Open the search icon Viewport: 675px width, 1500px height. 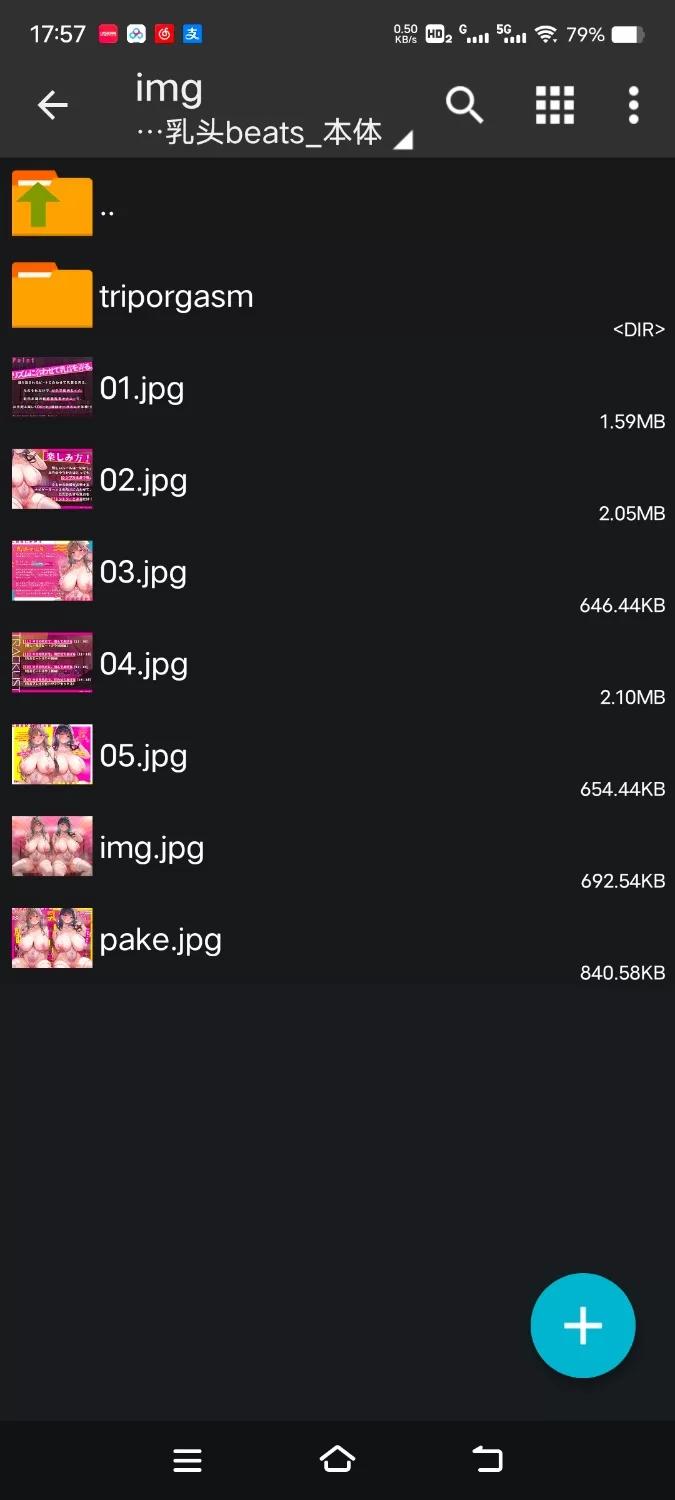tap(464, 104)
